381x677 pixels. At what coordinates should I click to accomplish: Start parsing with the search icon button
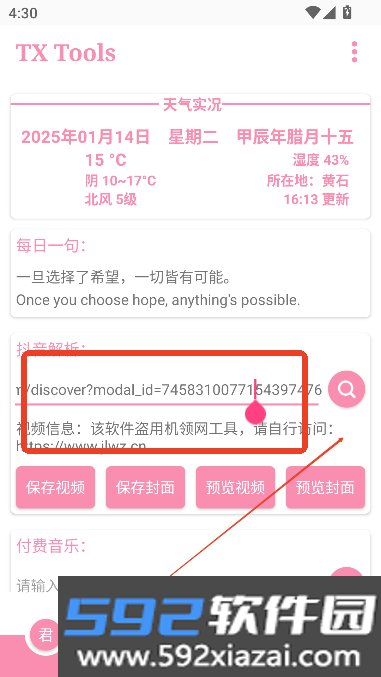pos(346,389)
